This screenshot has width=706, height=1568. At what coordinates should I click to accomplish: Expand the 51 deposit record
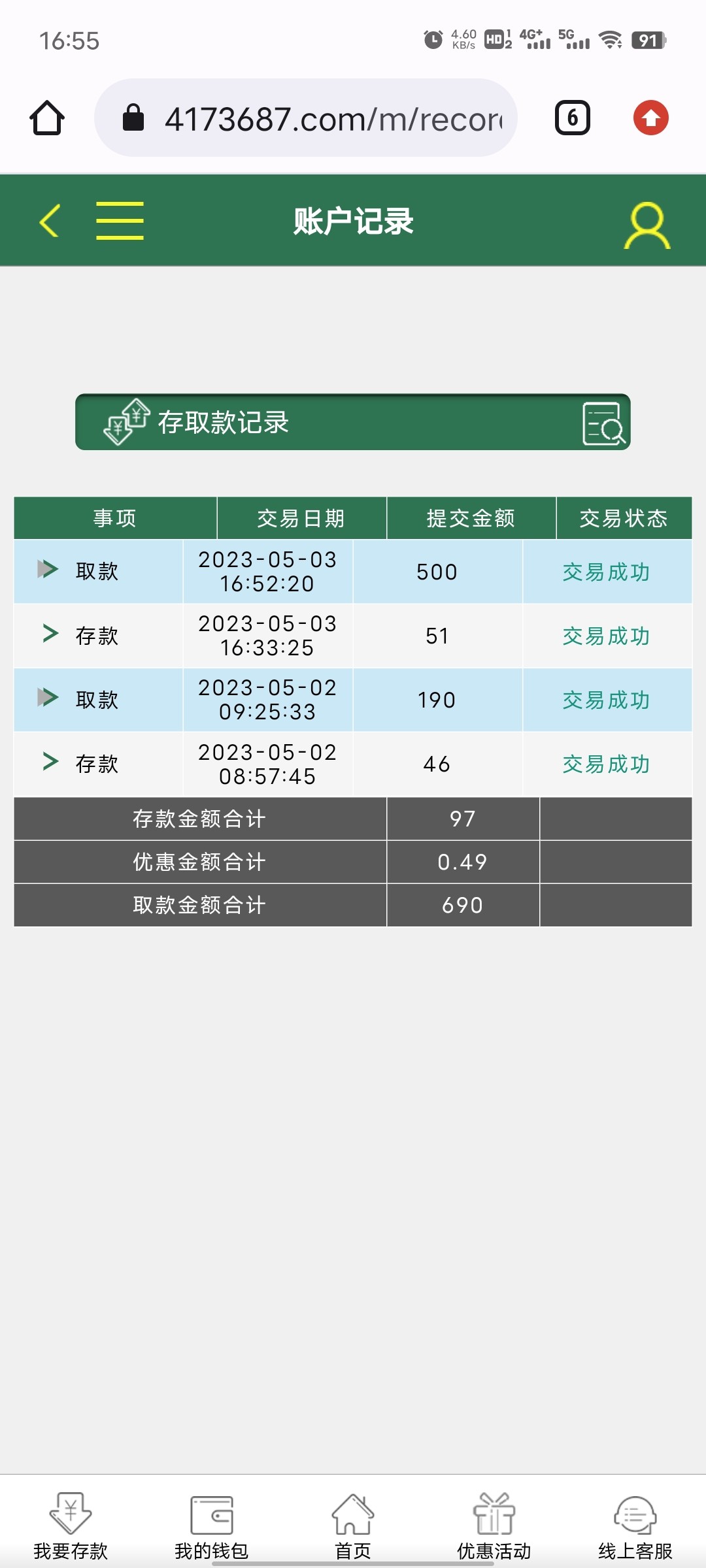(x=50, y=634)
